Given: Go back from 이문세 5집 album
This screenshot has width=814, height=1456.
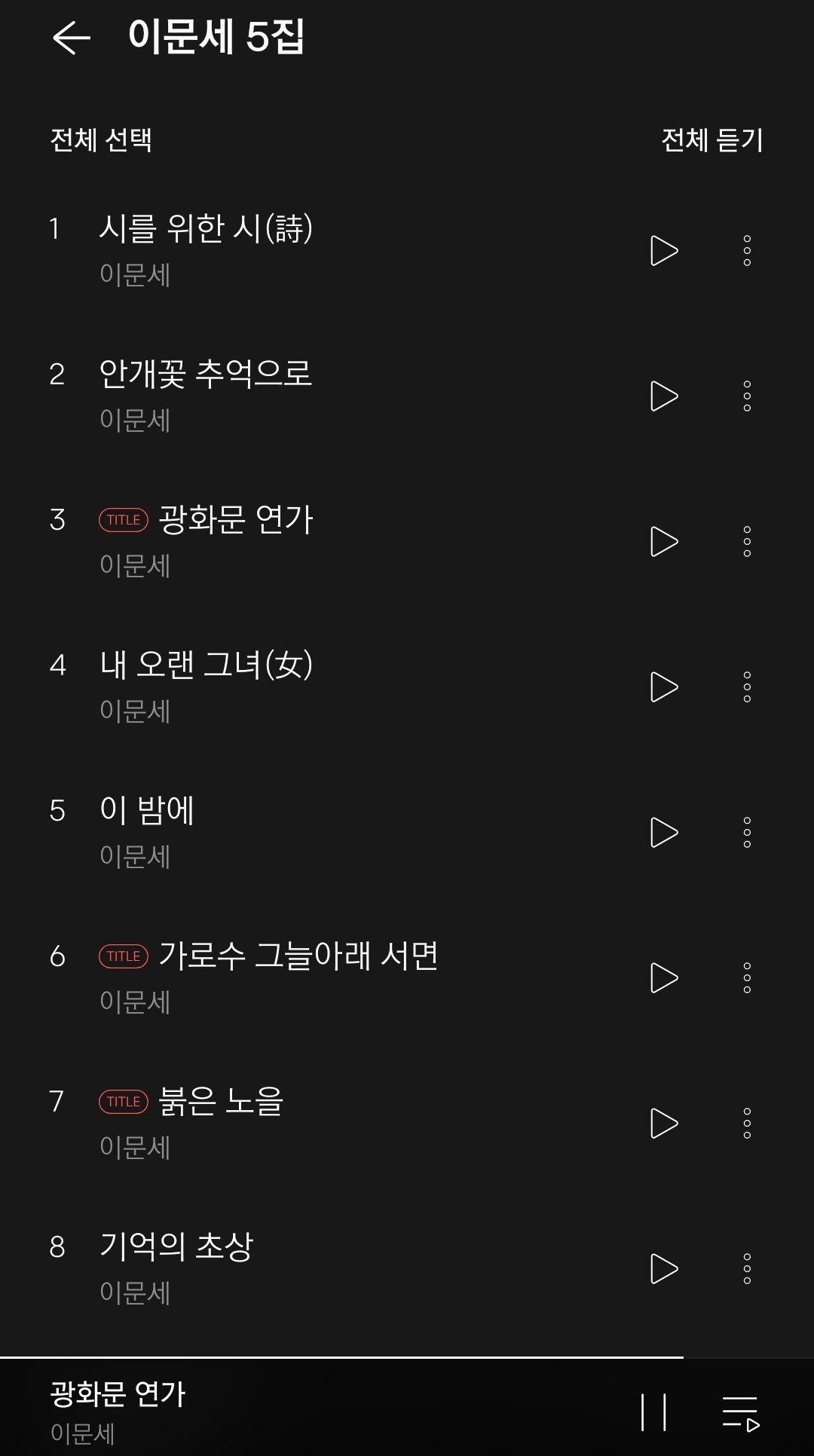Looking at the screenshot, I should pyautogui.click(x=72, y=38).
